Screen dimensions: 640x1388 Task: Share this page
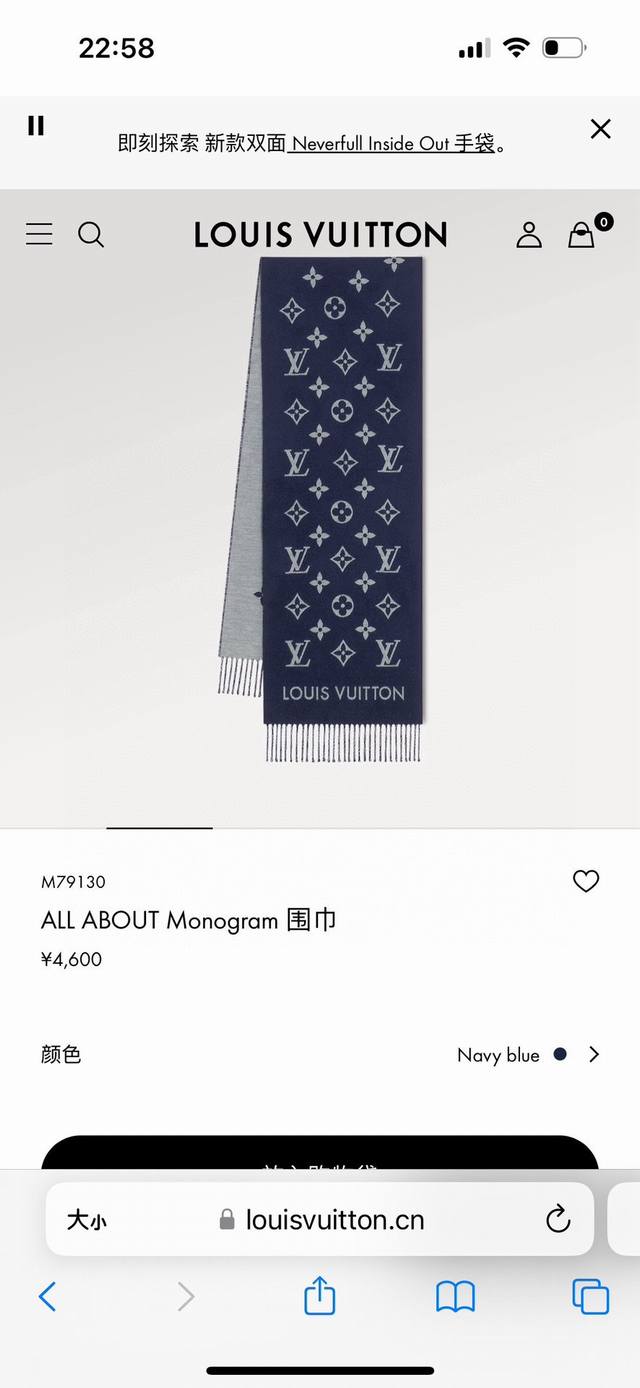[319, 1296]
